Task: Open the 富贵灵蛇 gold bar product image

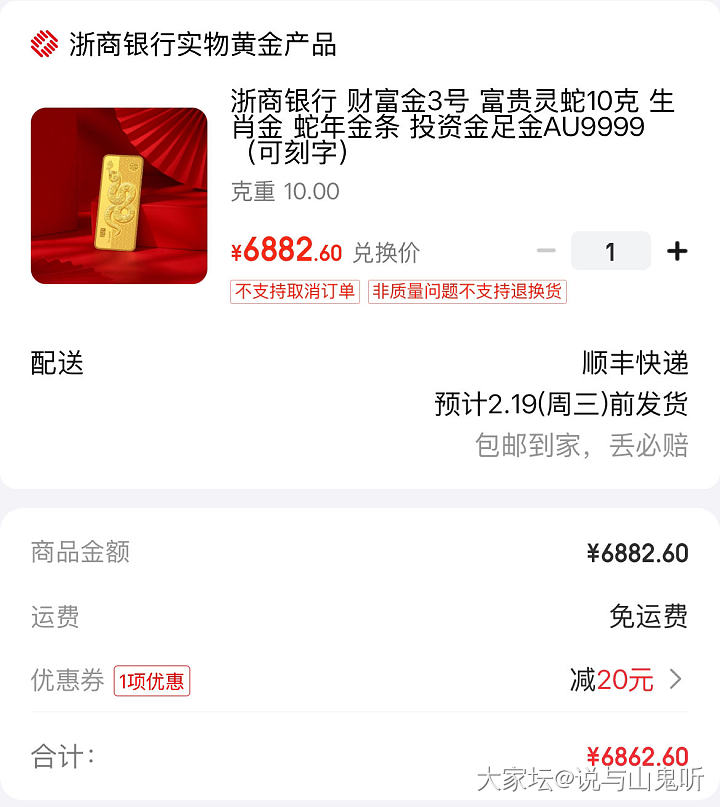Action: tap(119, 196)
